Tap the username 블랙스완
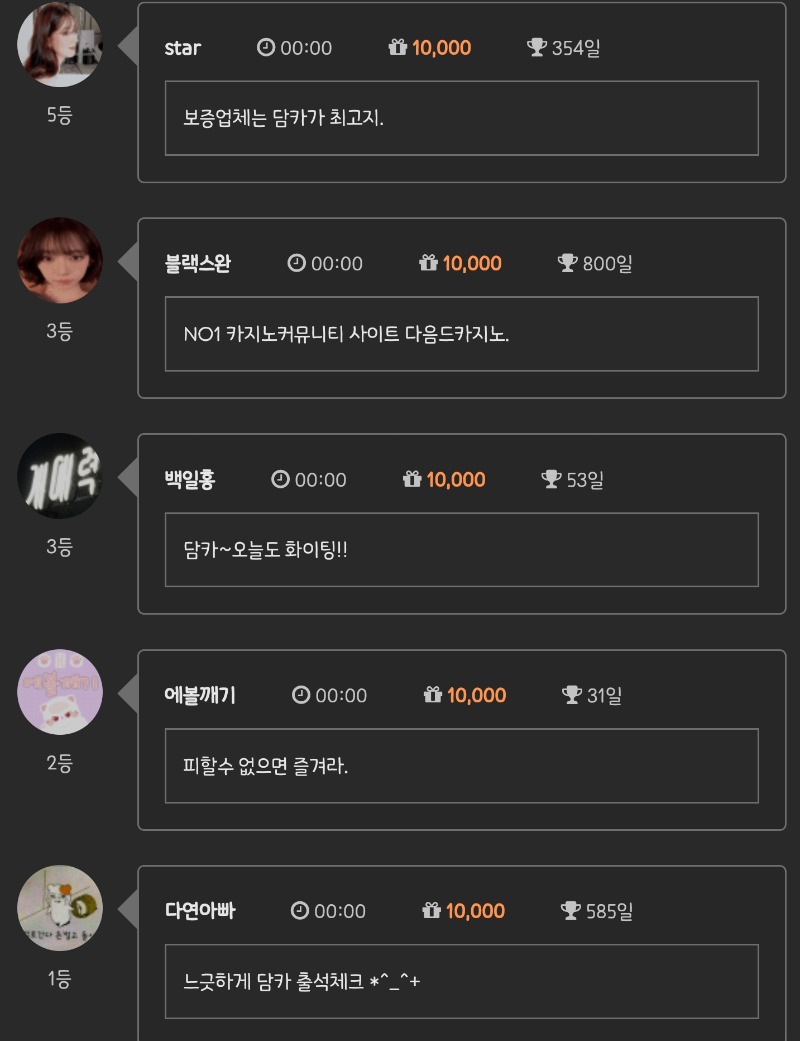800x1041 pixels. coord(197,264)
